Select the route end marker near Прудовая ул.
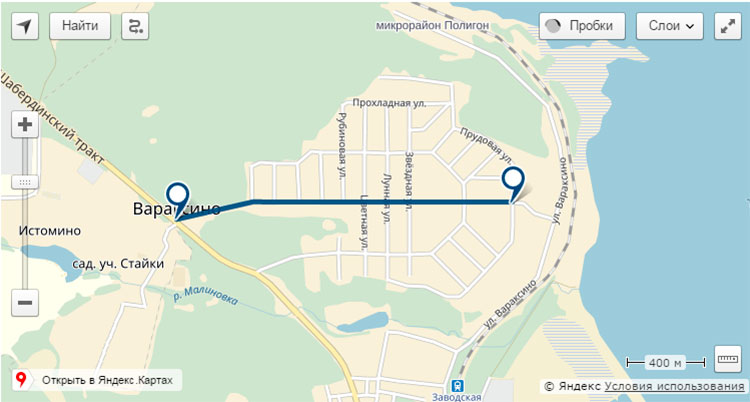 (513, 181)
